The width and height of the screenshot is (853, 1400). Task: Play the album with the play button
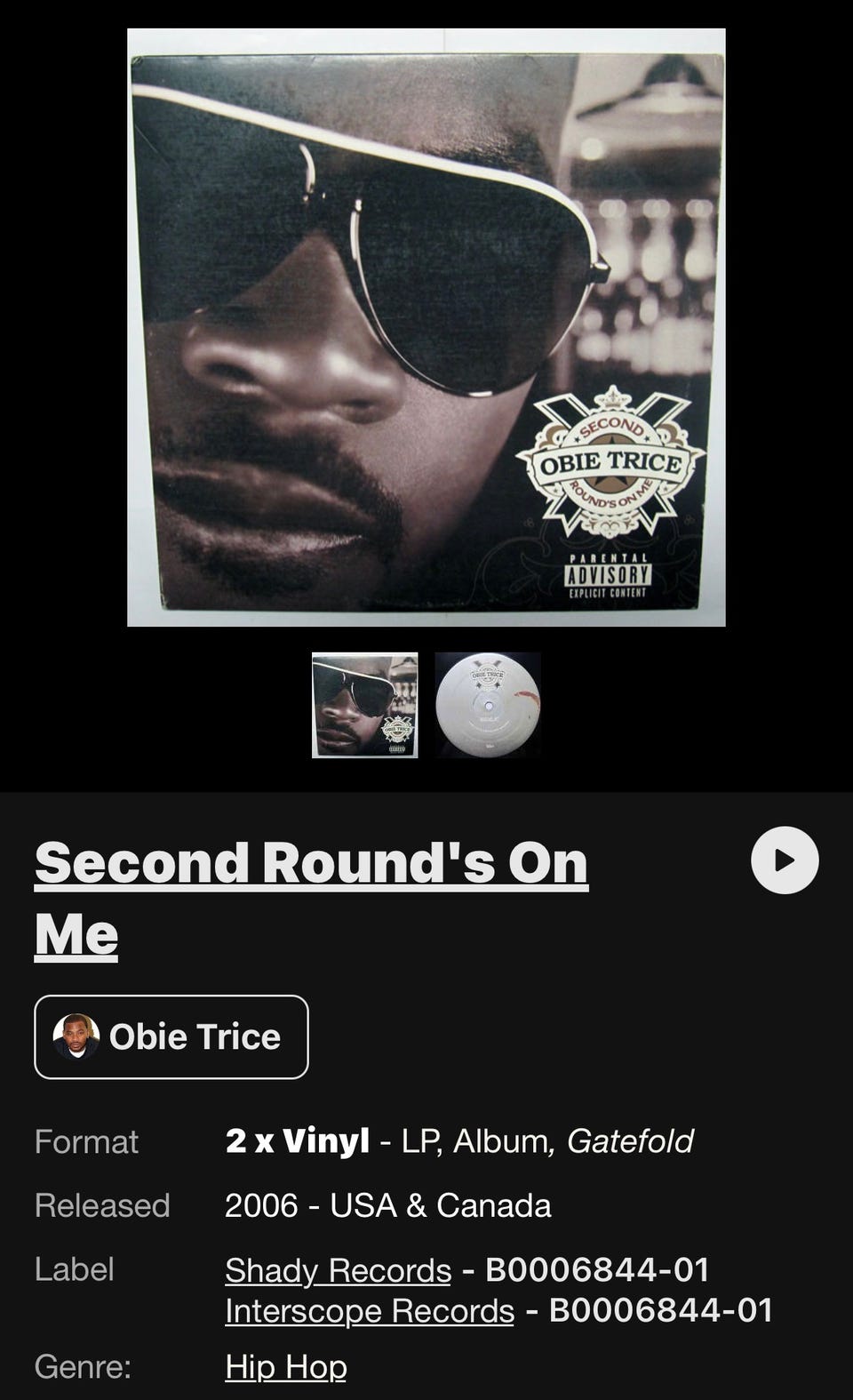coord(785,860)
